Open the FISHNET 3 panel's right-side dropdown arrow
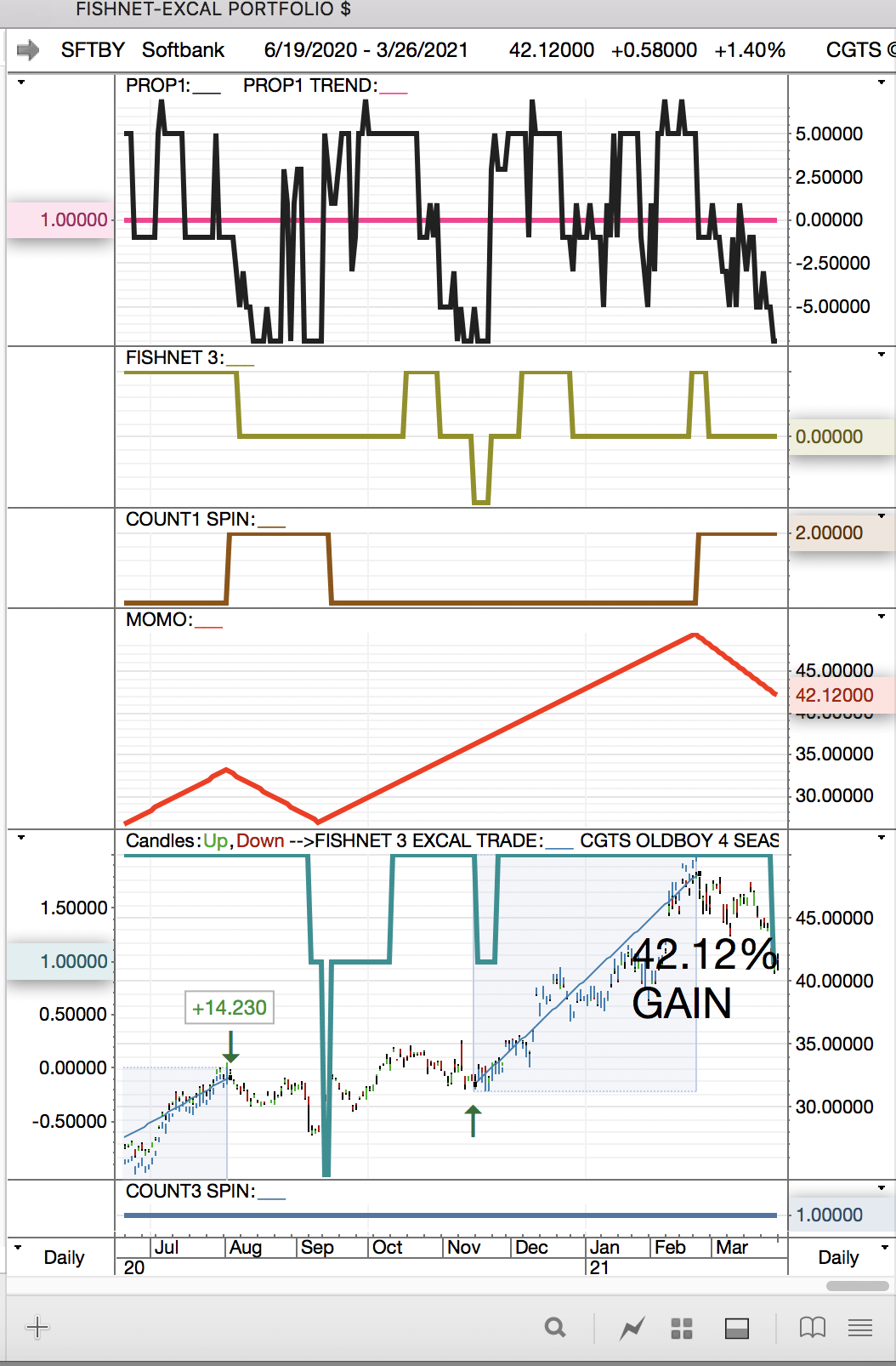 point(882,355)
